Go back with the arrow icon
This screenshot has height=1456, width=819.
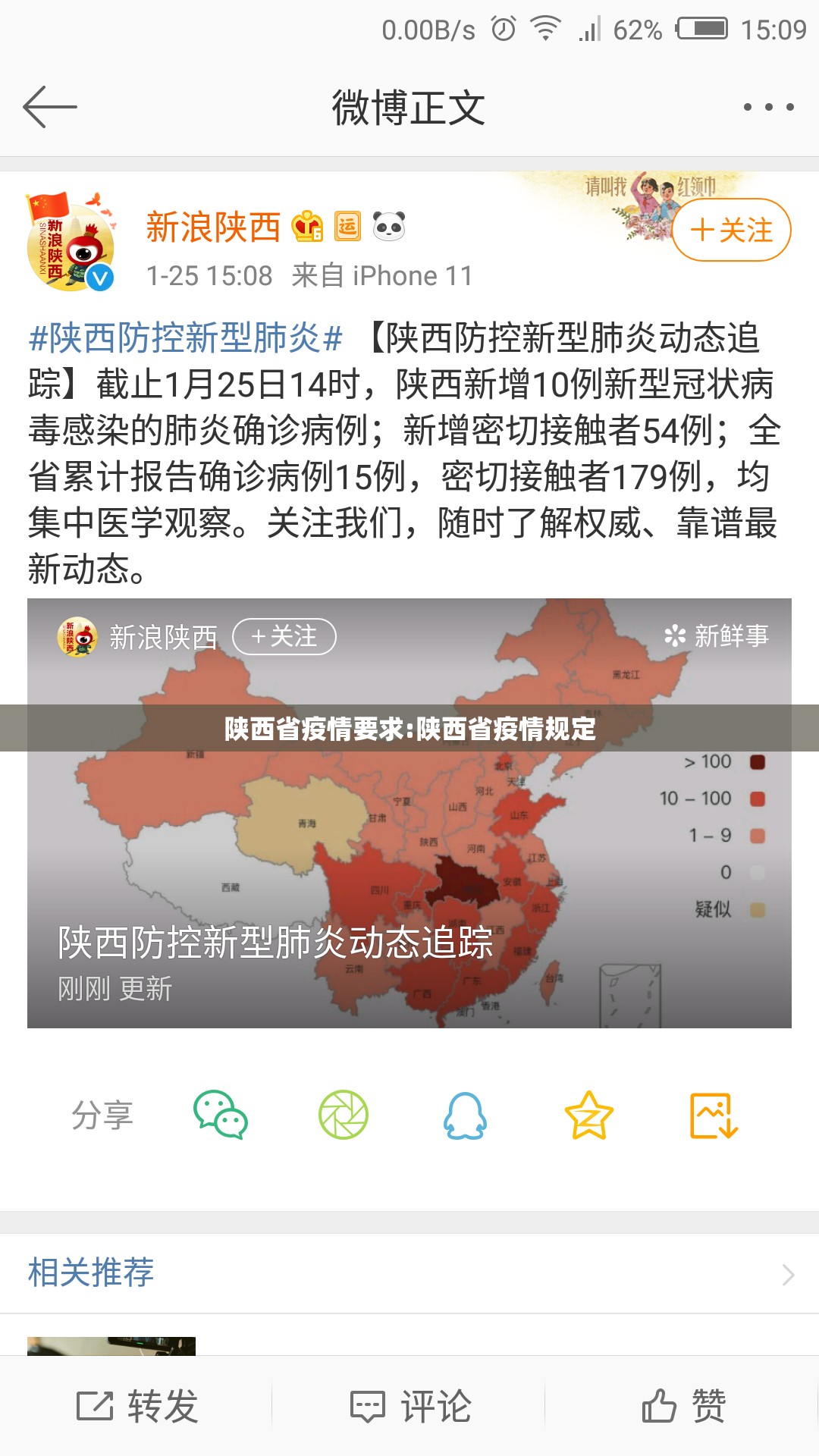(x=50, y=107)
